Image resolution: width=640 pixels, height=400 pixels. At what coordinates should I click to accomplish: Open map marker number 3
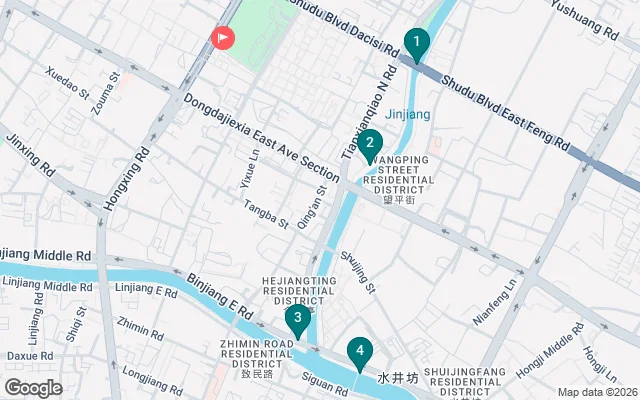tap(297, 319)
